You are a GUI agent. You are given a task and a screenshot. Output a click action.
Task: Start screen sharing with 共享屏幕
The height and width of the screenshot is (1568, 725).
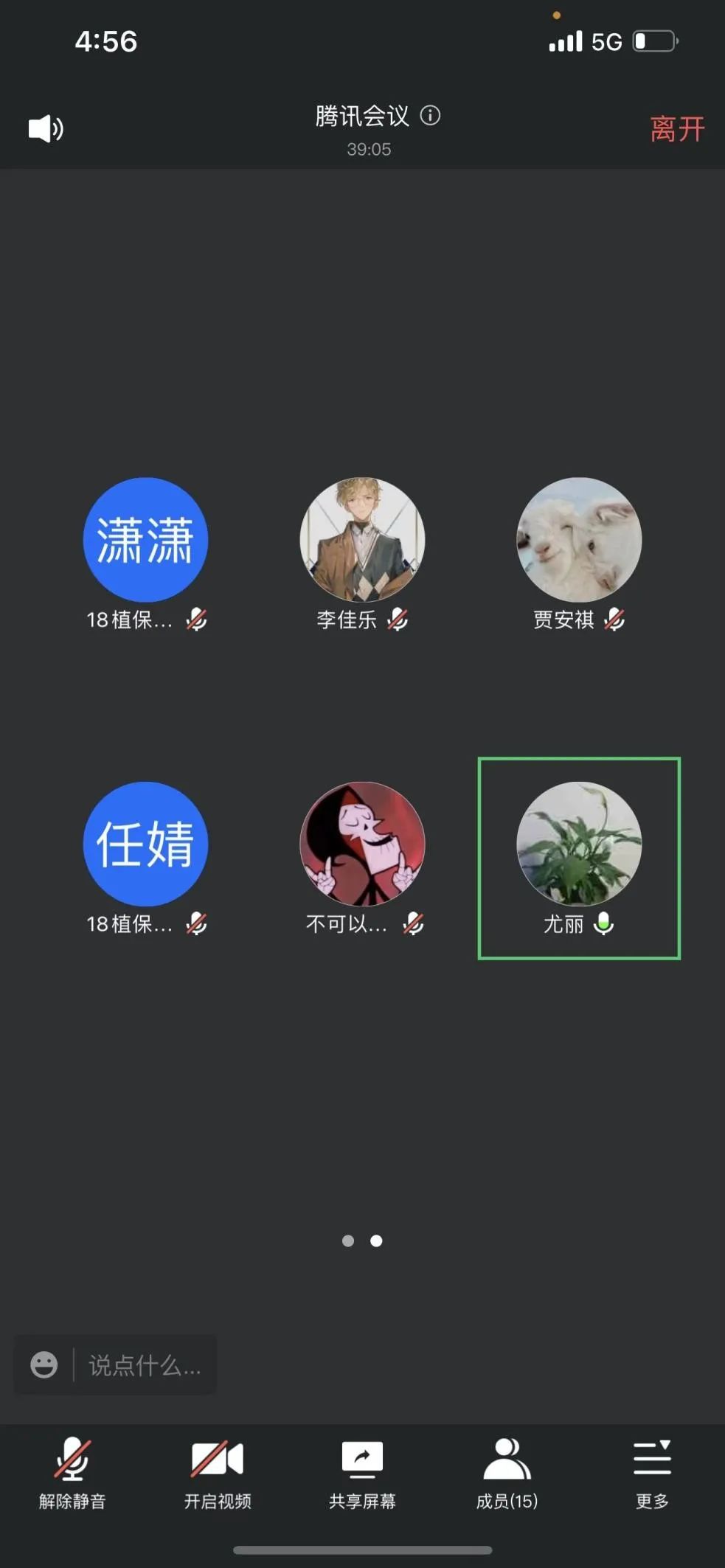(362, 1472)
